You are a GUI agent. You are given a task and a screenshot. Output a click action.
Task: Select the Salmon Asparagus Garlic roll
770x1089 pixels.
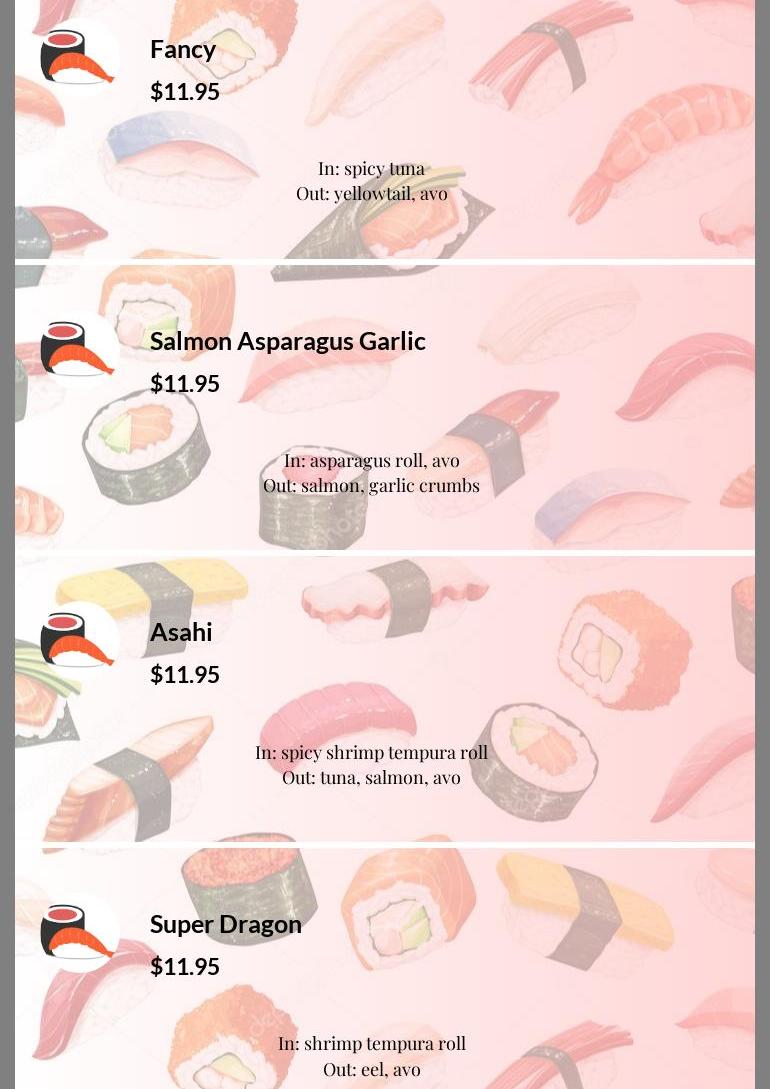(287, 341)
